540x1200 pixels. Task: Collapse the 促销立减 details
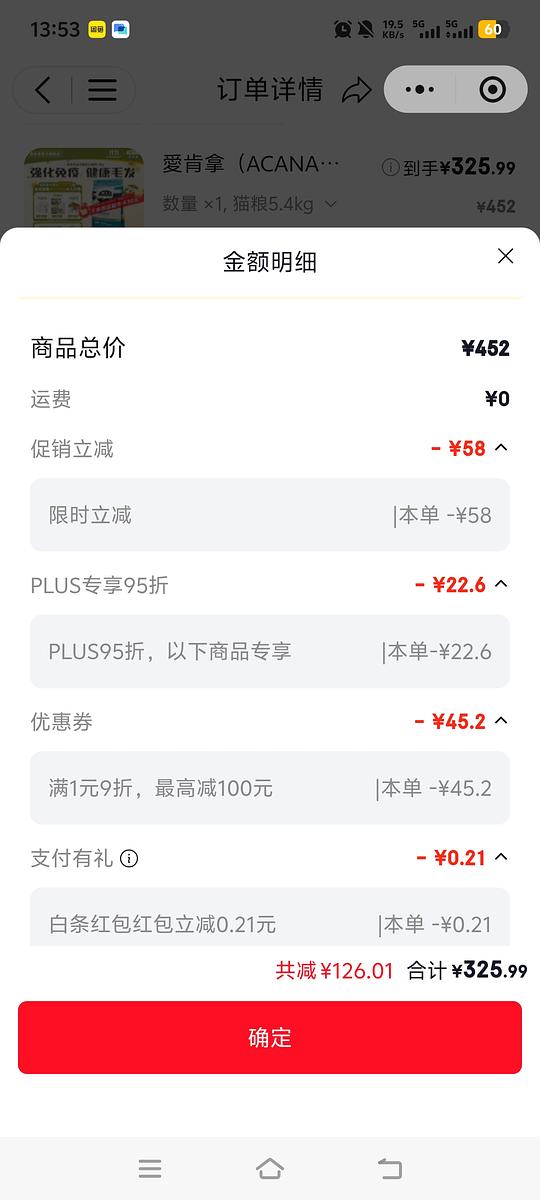[x=502, y=448]
